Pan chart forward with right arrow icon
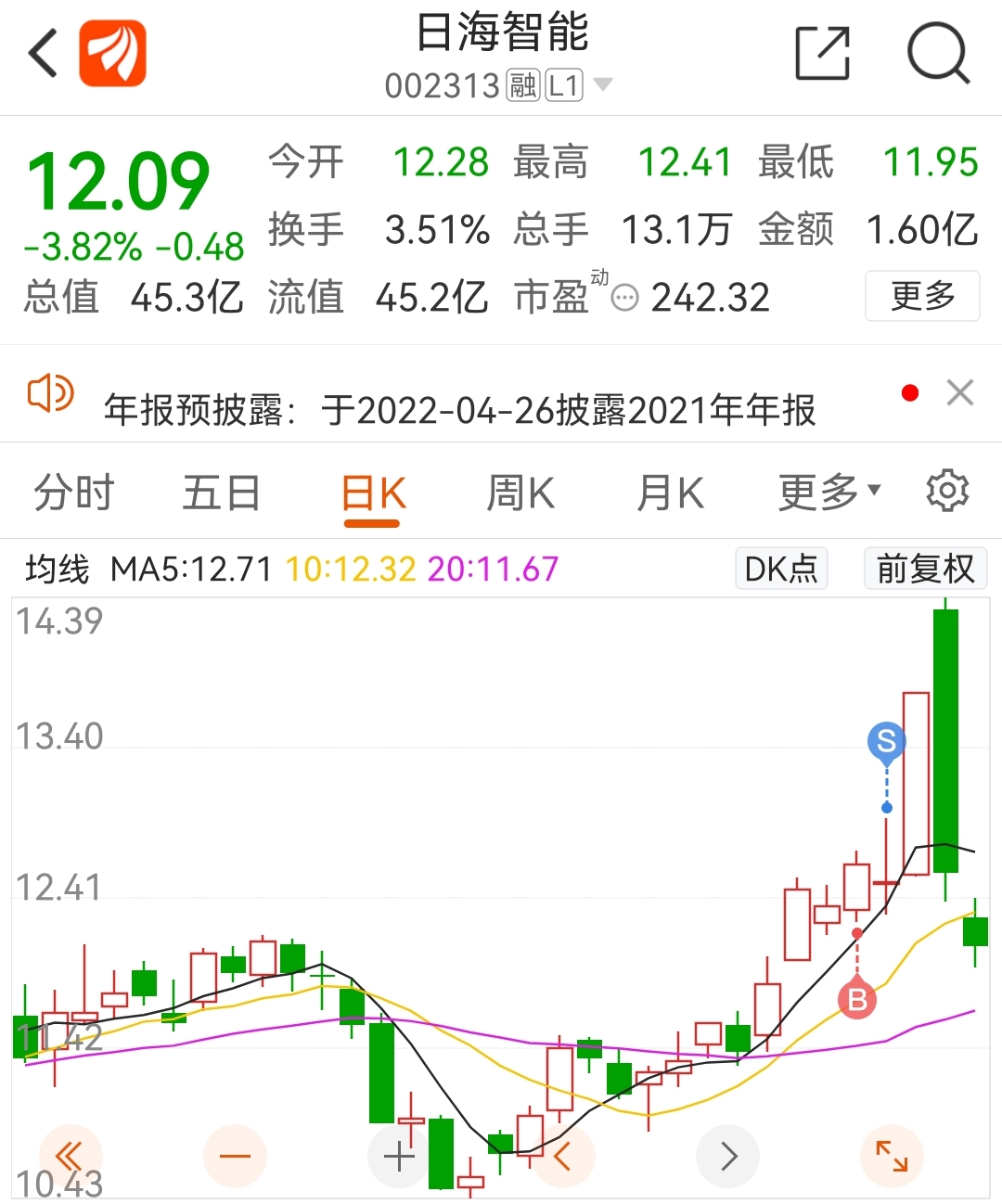This screenshot has width=1002, height=1204. coord(727,1156)
